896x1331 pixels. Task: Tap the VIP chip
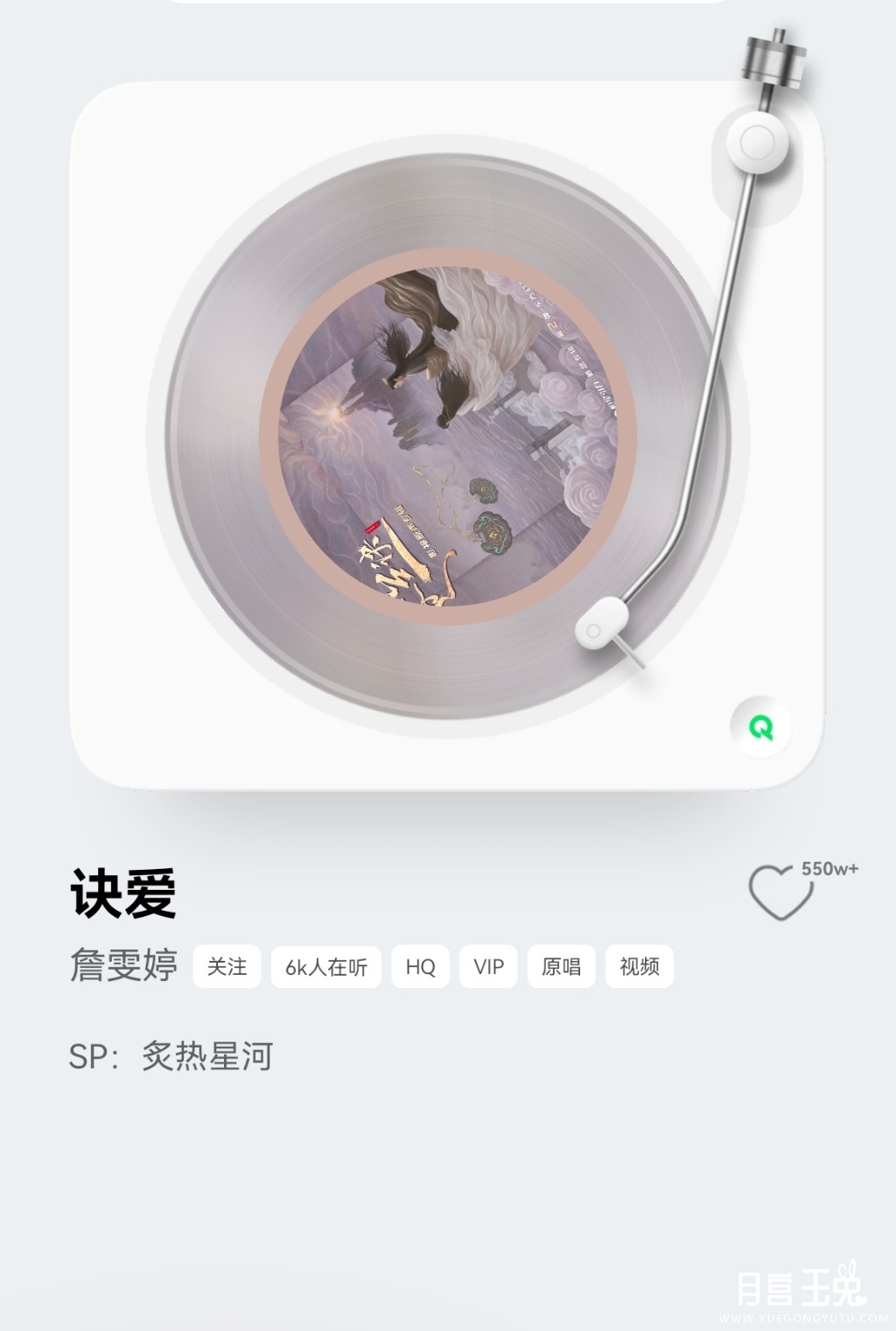pos(488,967)
